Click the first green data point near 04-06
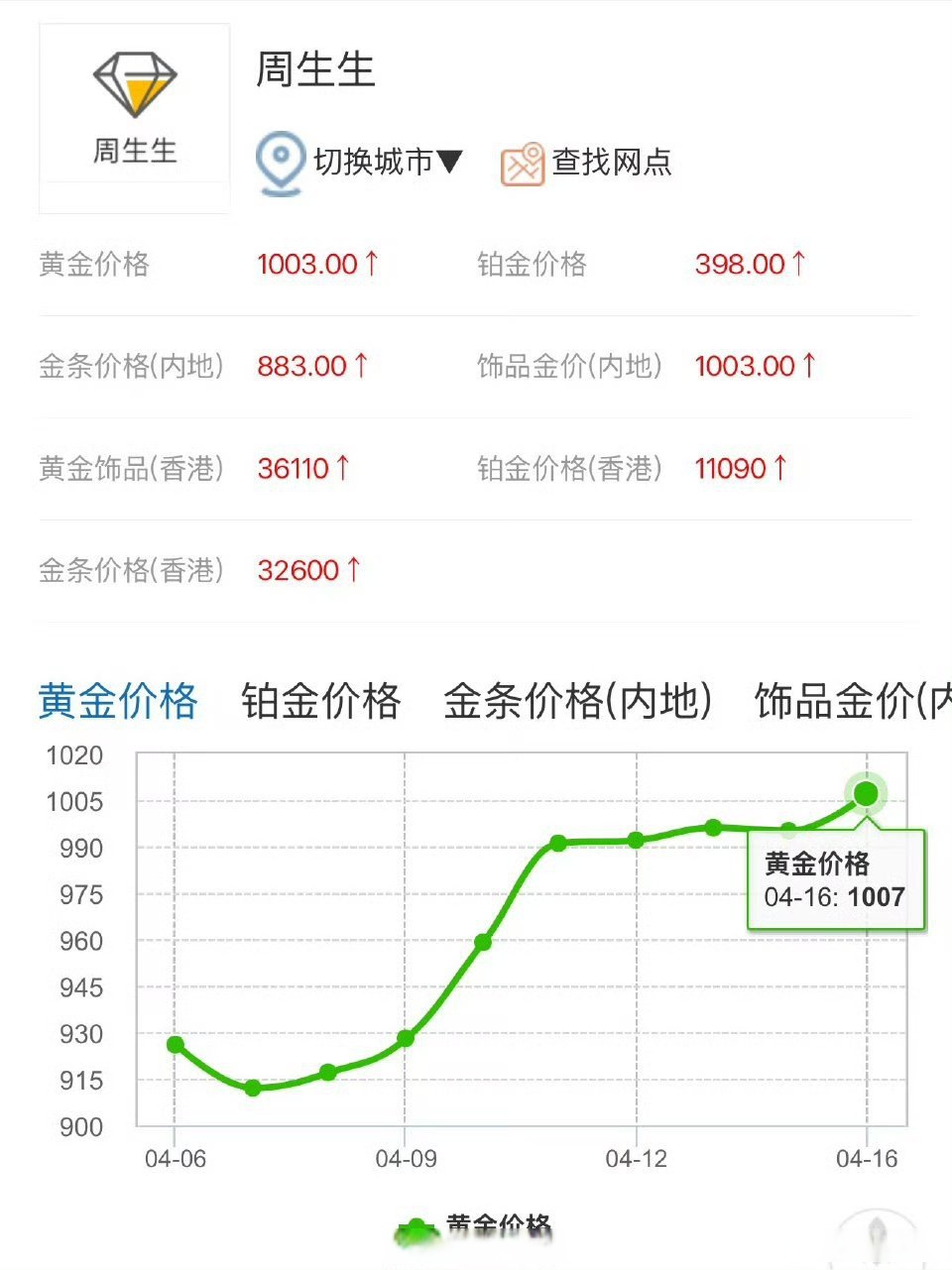This screenshot has height=1270, width=952. (x=175, y=1044)
